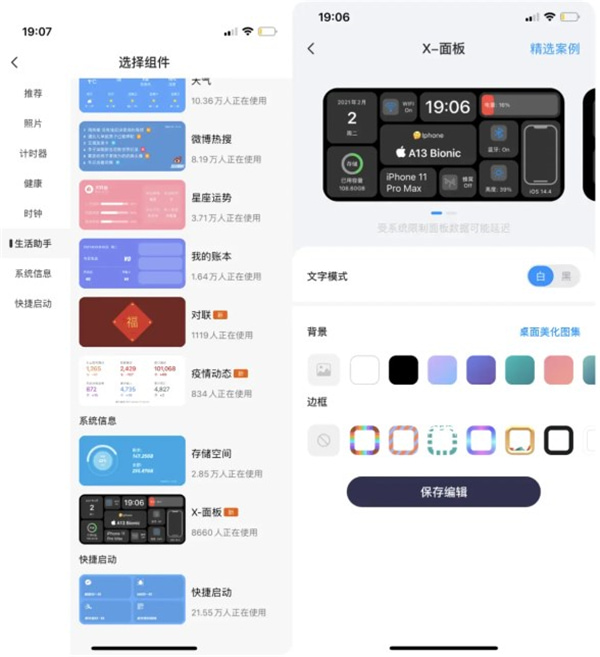Viewport: 600px width, 657px height.
Task: Select the no-border option
Action: [323, 440]
